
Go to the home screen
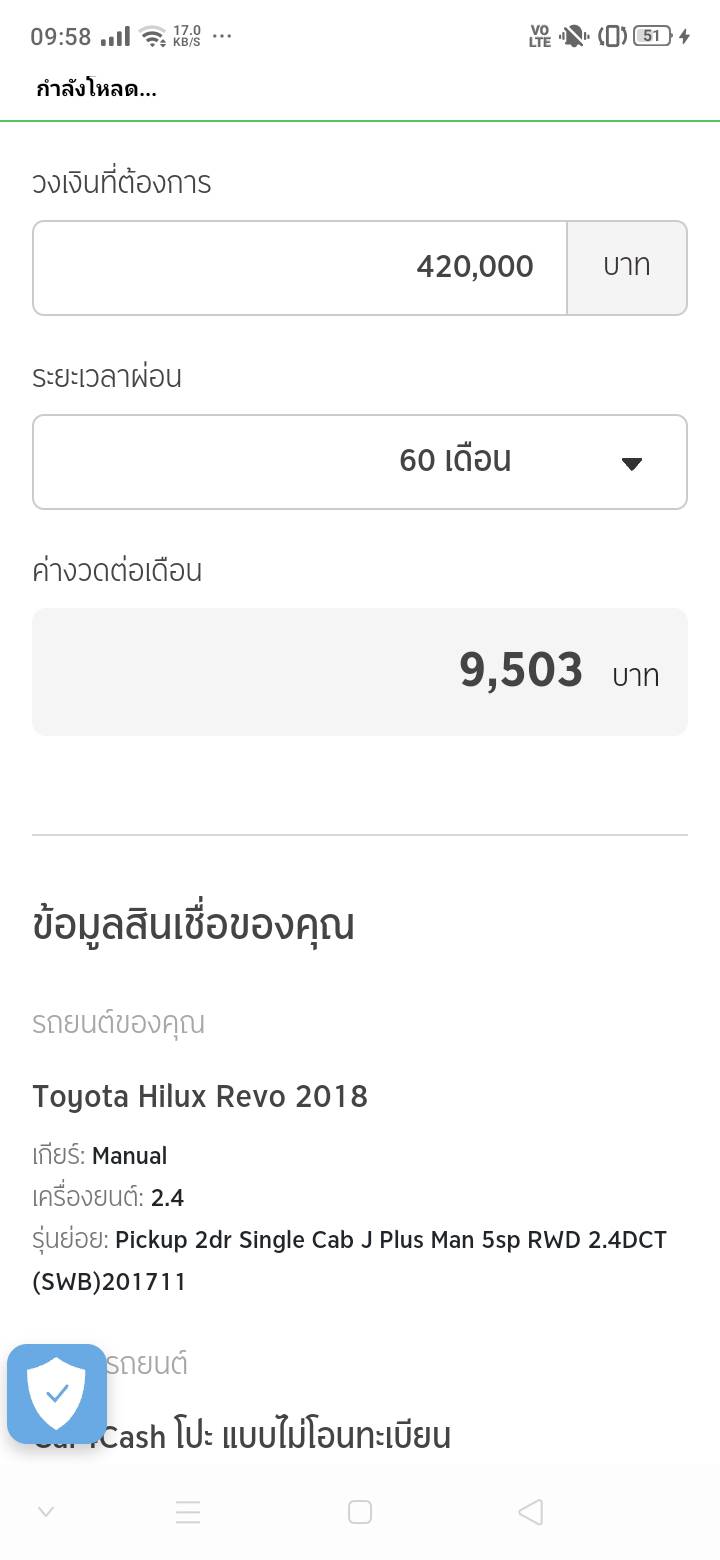click(360, 1512)
